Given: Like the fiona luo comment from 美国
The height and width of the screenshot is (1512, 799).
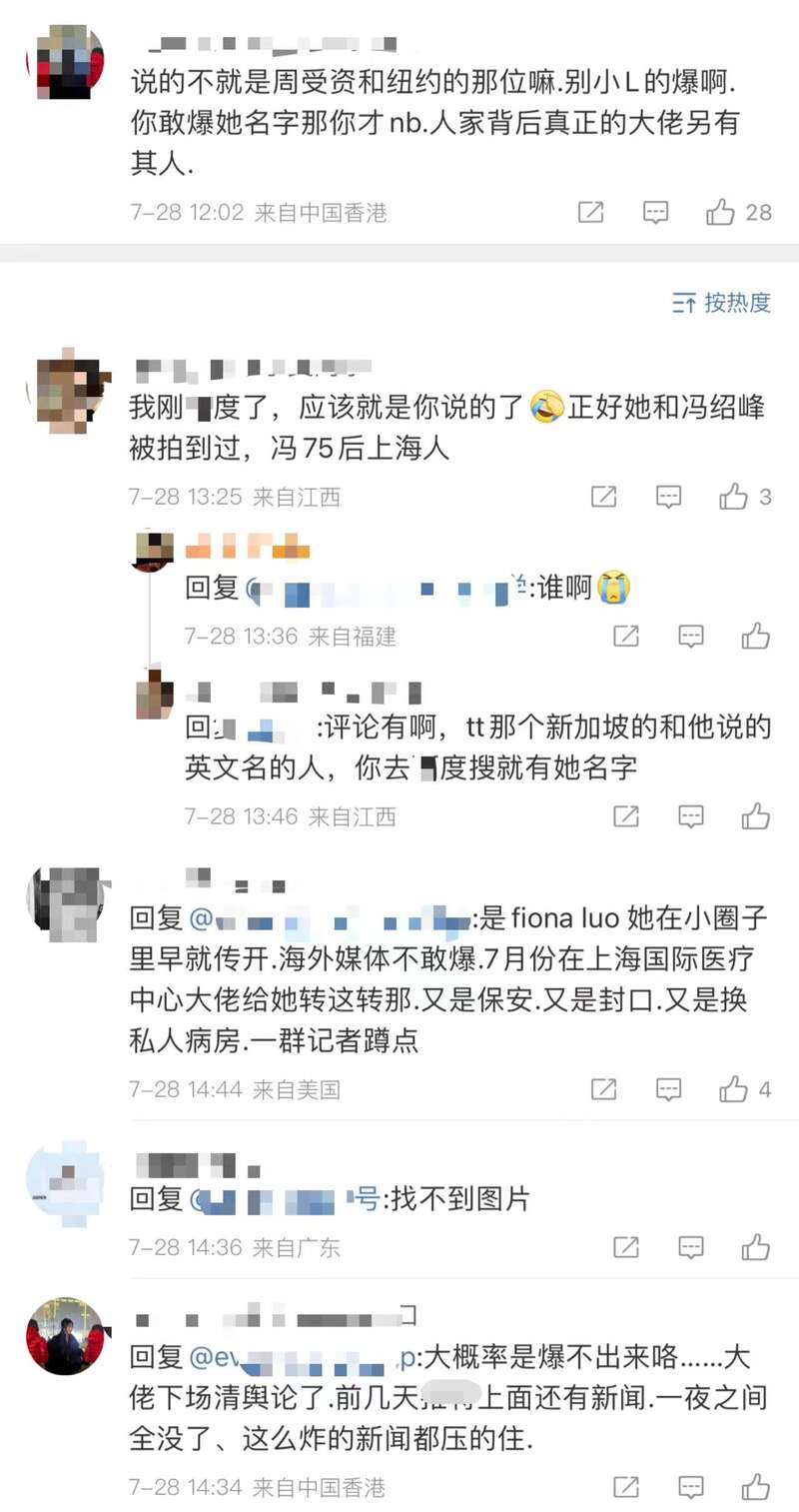Looking at the screenshot, I should click(x=734, y=1088).
